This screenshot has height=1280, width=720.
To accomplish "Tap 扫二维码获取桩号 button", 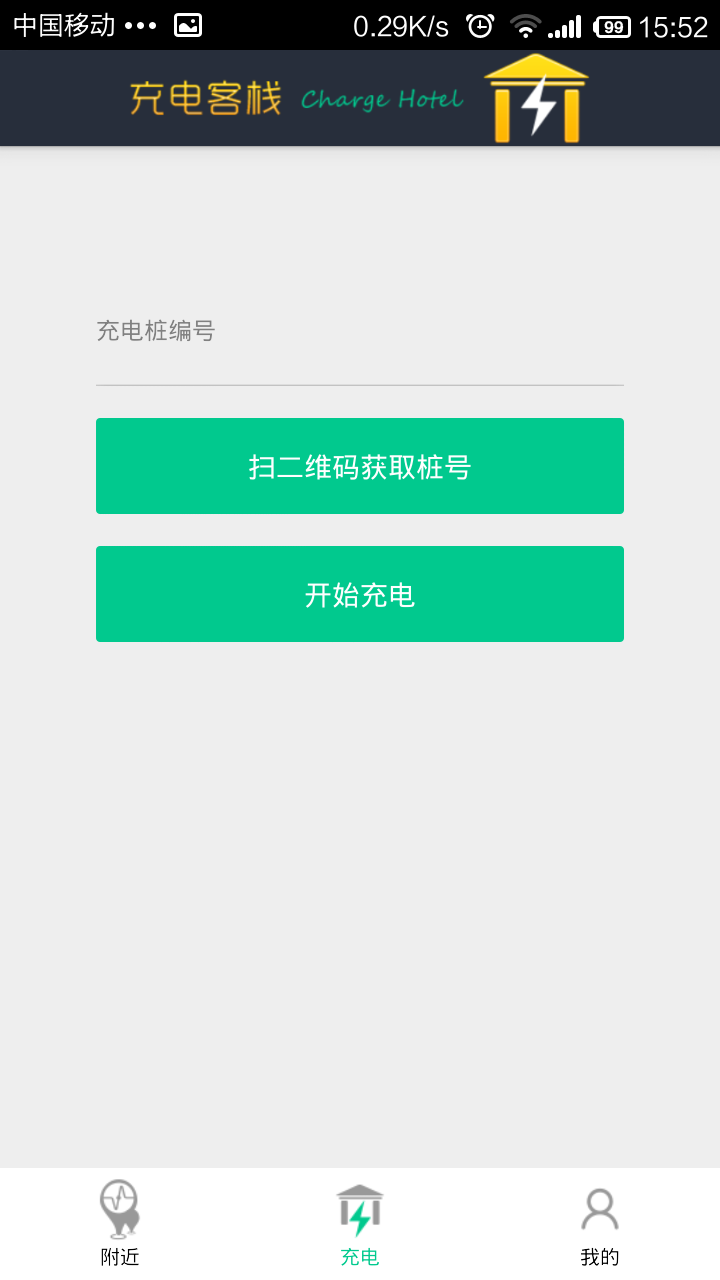I will (x=359, y=466).
